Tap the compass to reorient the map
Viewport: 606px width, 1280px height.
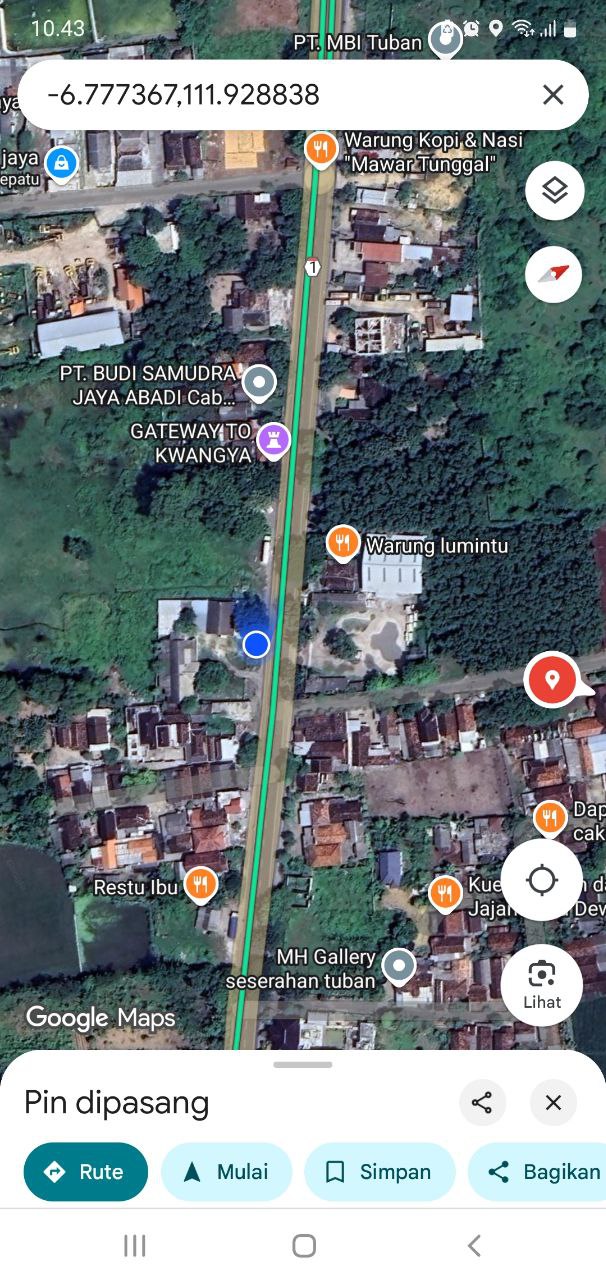554,274
